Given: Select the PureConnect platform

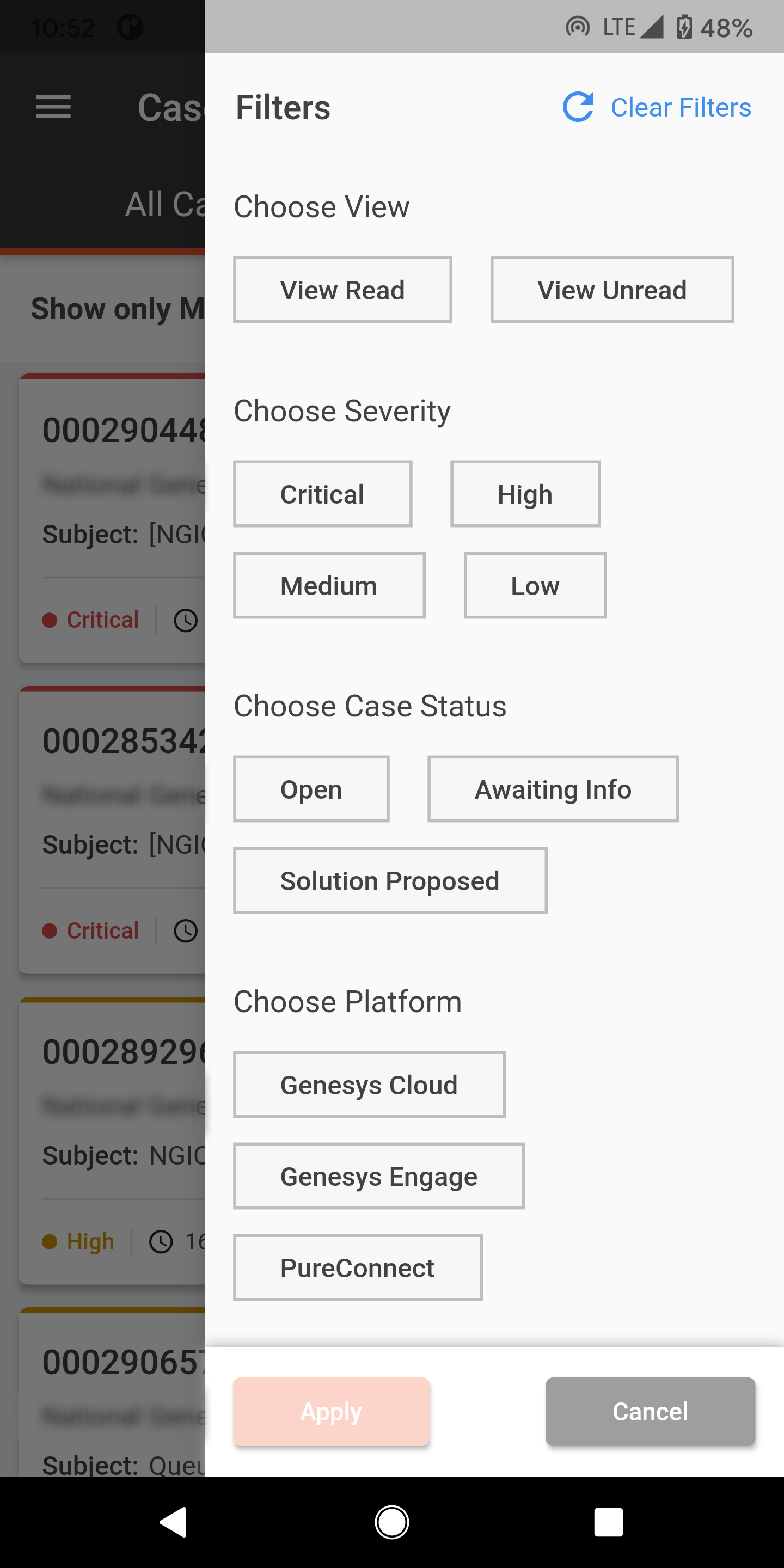Looking at the screenshot, I should tap(358, 1267).
